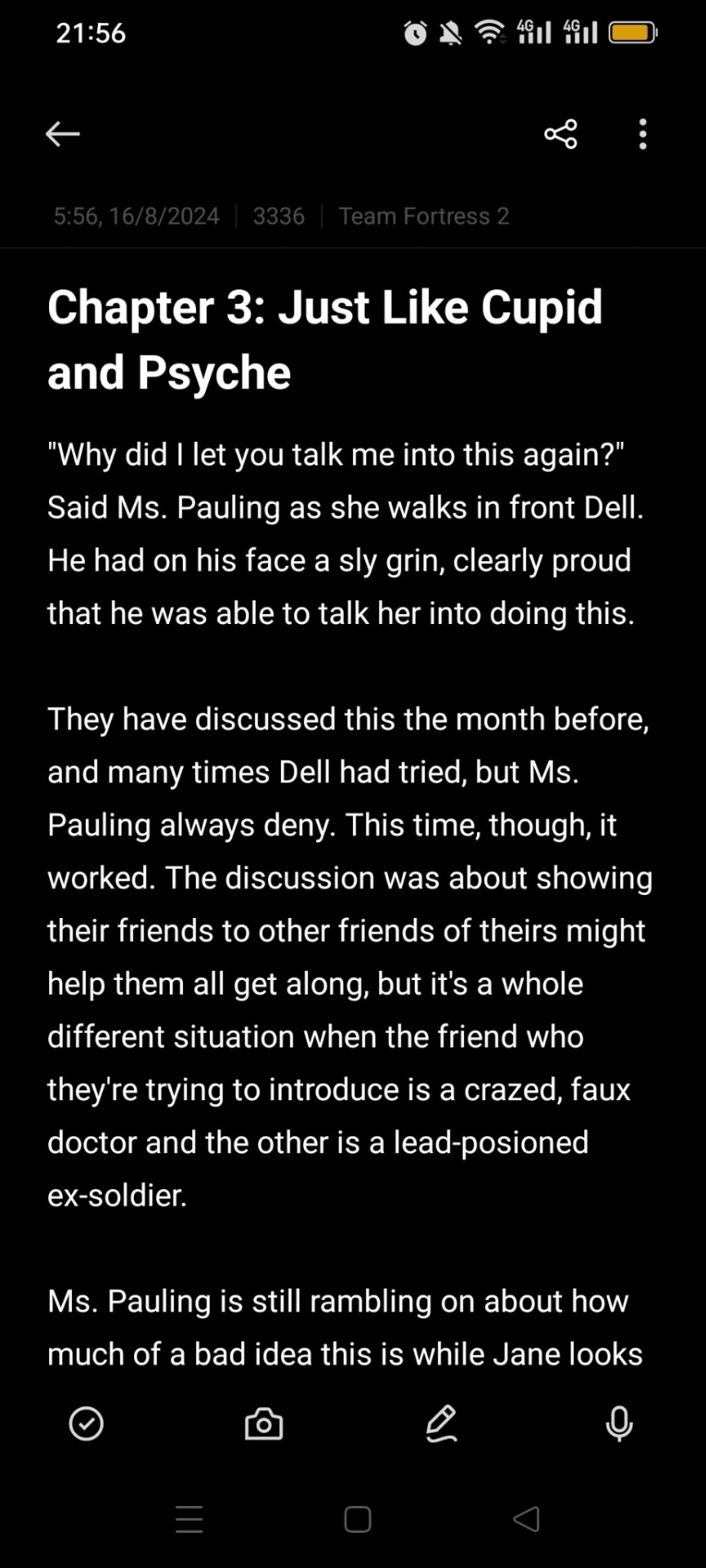The image size is (706, 1568).
Task: Record a voice memo with the microphone
Action: (619, 1423)
